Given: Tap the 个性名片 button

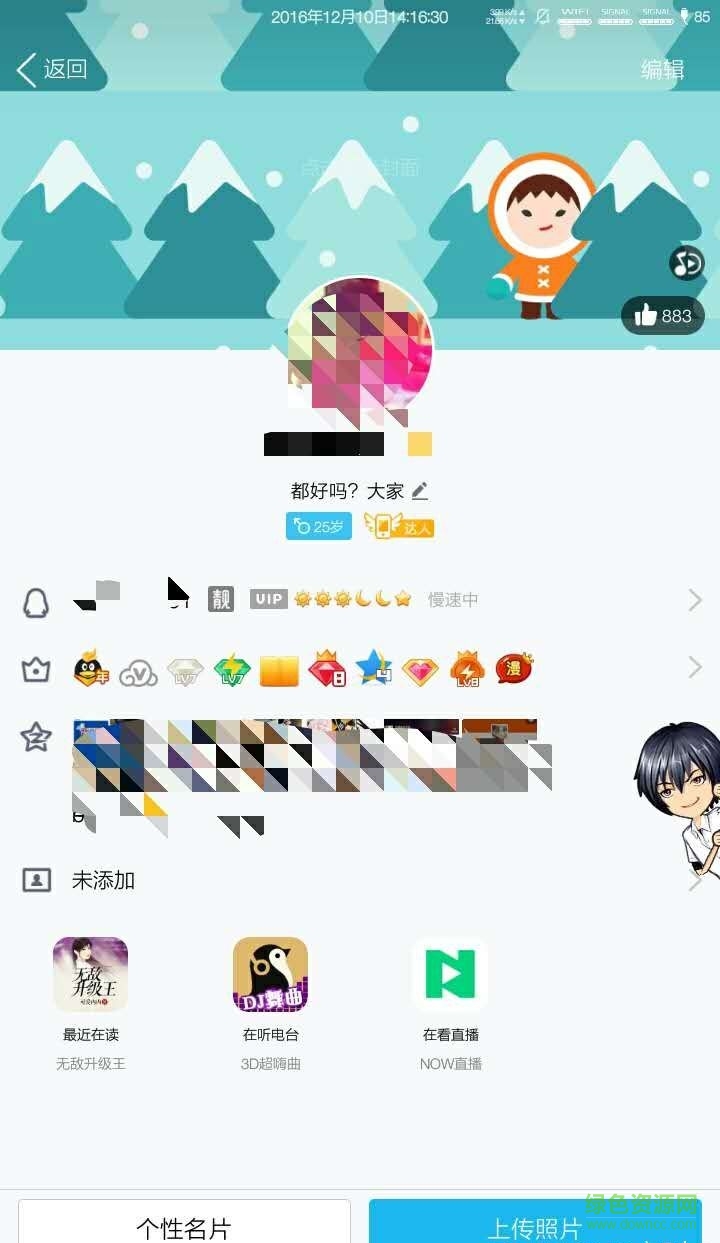Looking at the screenshot, I should point(184,1225).
